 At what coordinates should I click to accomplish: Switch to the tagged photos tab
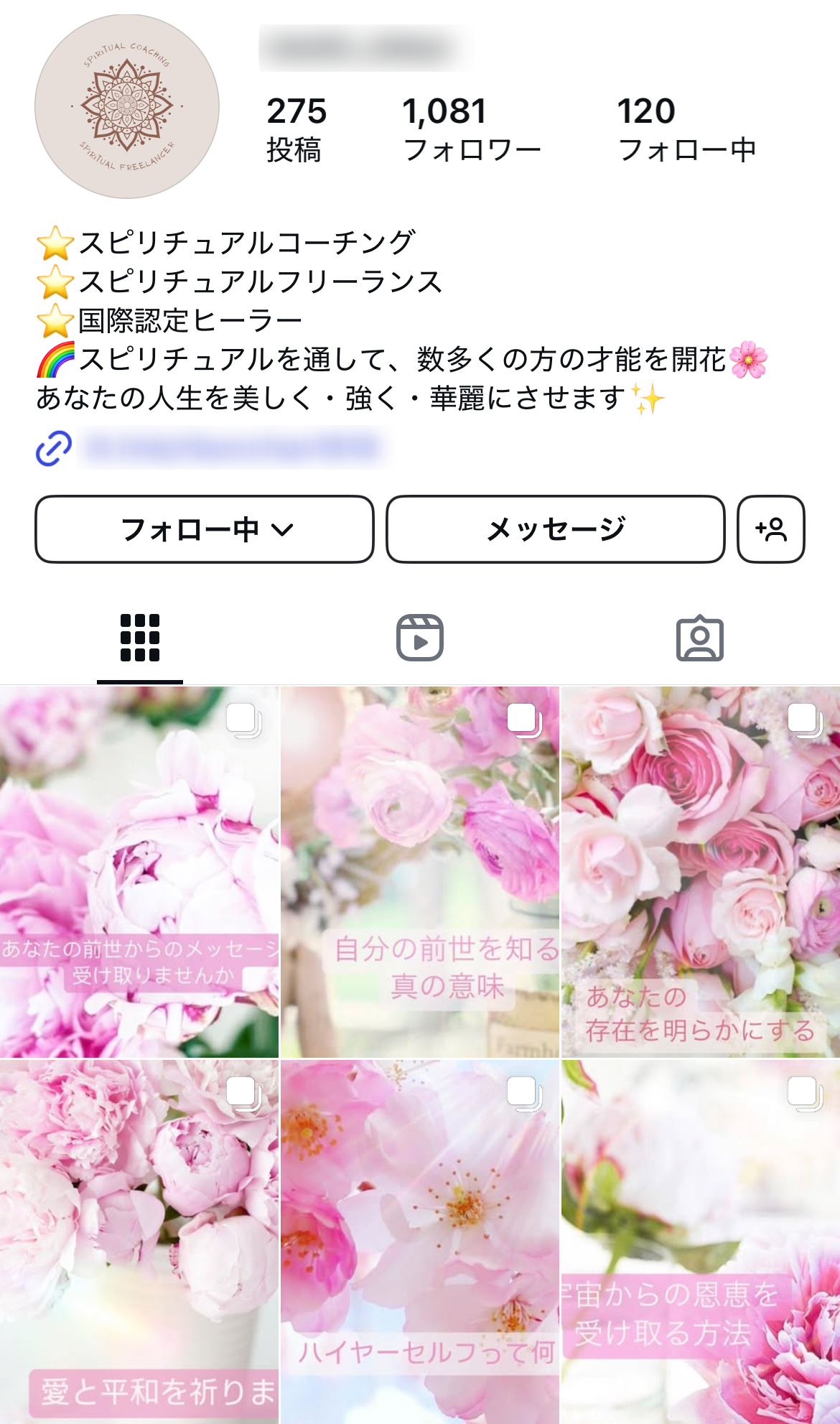[x=700, y=638]
